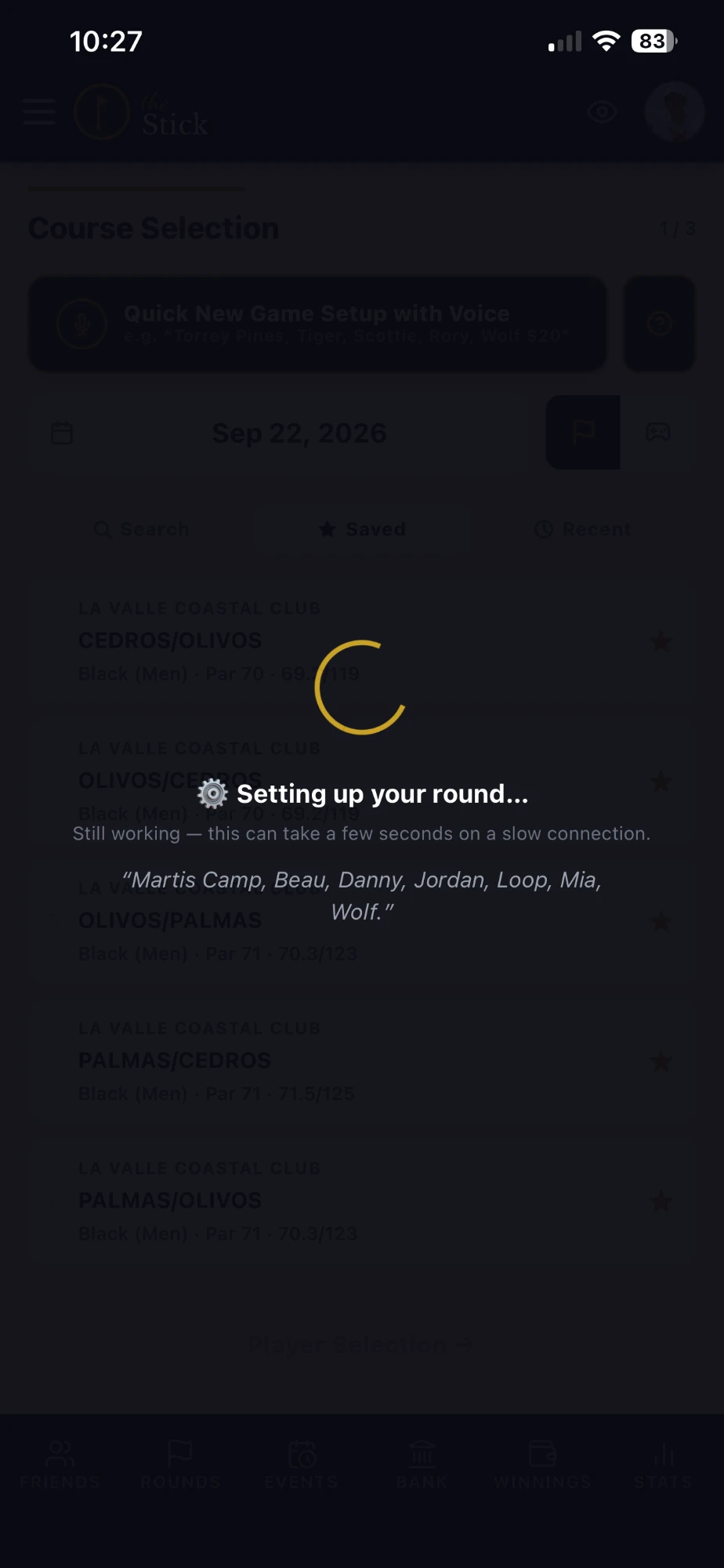Continue to Player Selection

click(x=361, y=1345)
